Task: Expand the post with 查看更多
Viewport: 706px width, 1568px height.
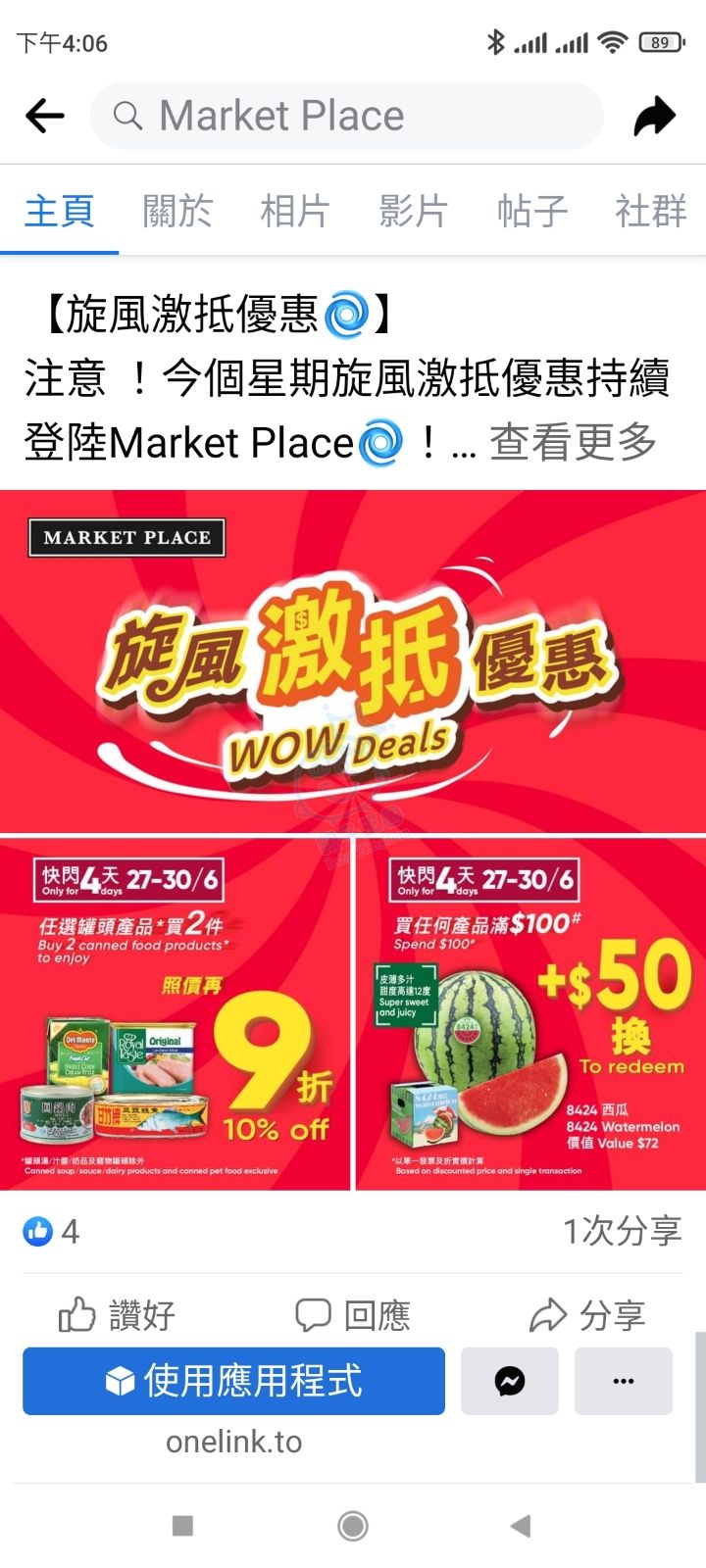Action: (573, 442)
